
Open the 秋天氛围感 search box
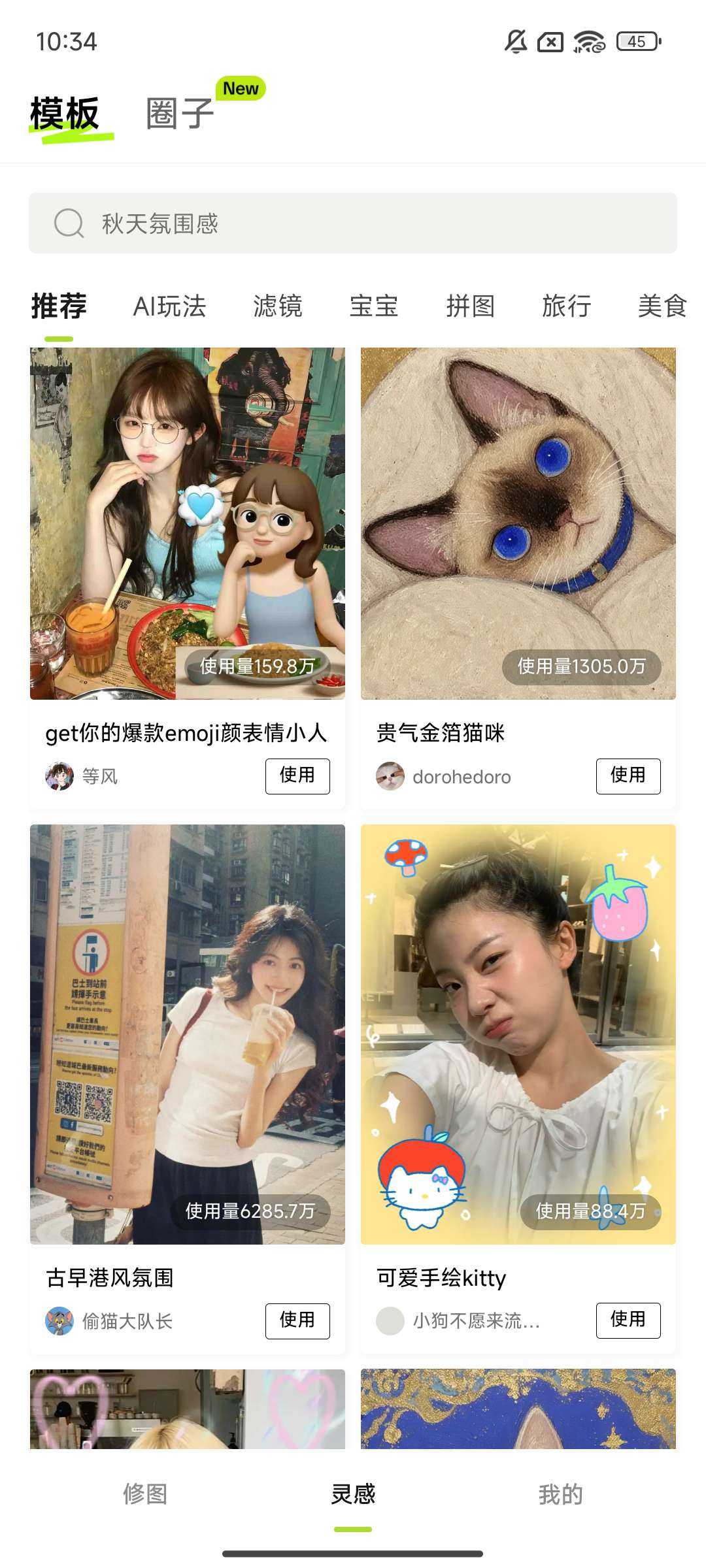tap(353, 223)
